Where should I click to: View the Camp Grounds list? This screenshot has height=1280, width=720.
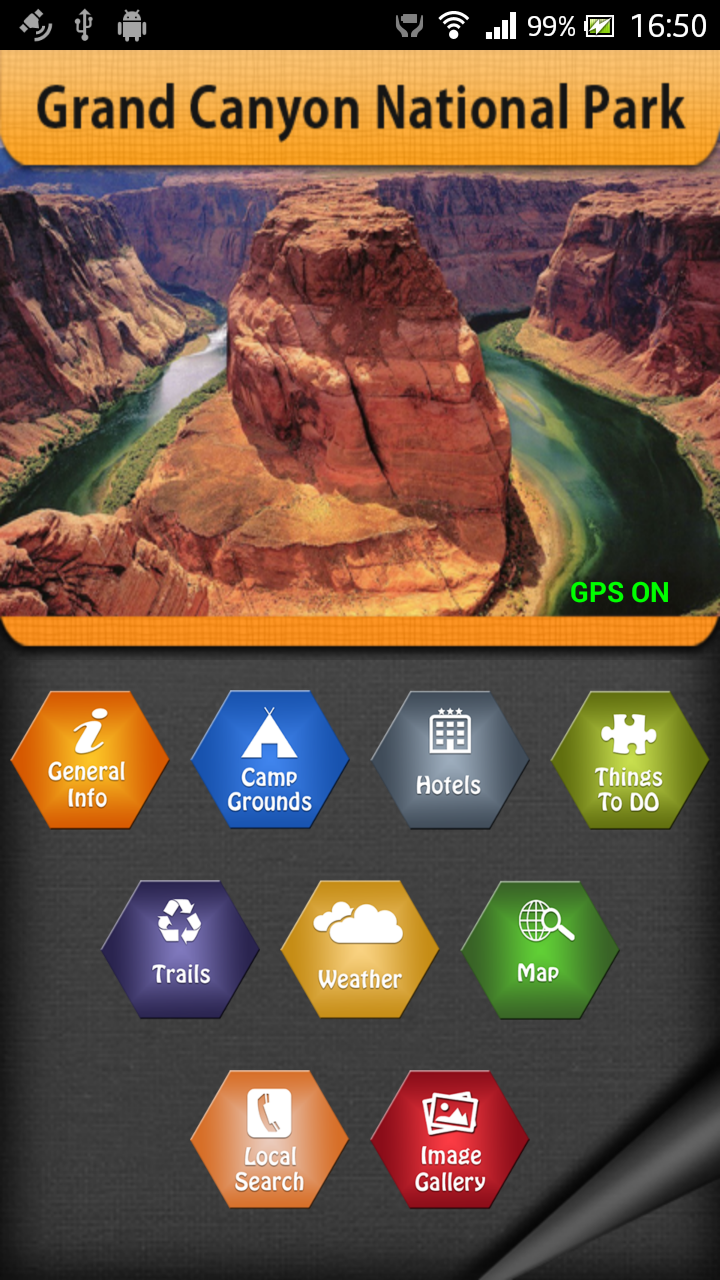tap(270, 760)
